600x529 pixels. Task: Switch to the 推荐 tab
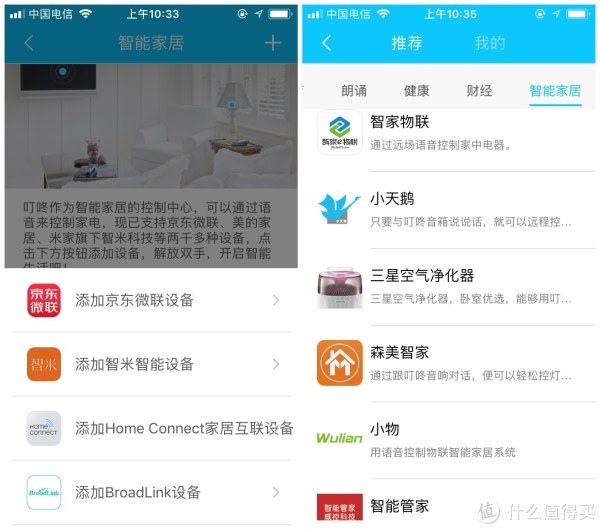tap(406, 44)
